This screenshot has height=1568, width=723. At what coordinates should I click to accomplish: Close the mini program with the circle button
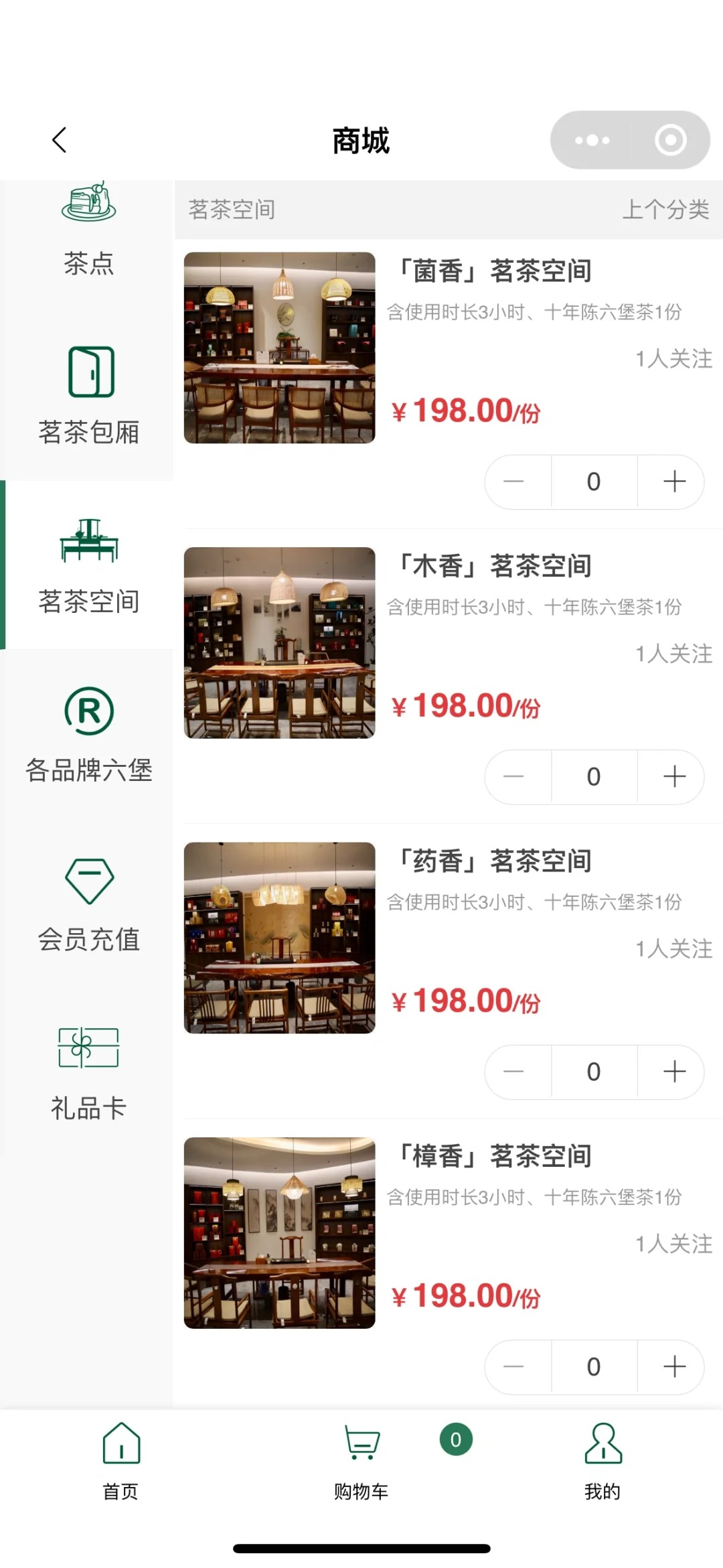pos(671,140)
